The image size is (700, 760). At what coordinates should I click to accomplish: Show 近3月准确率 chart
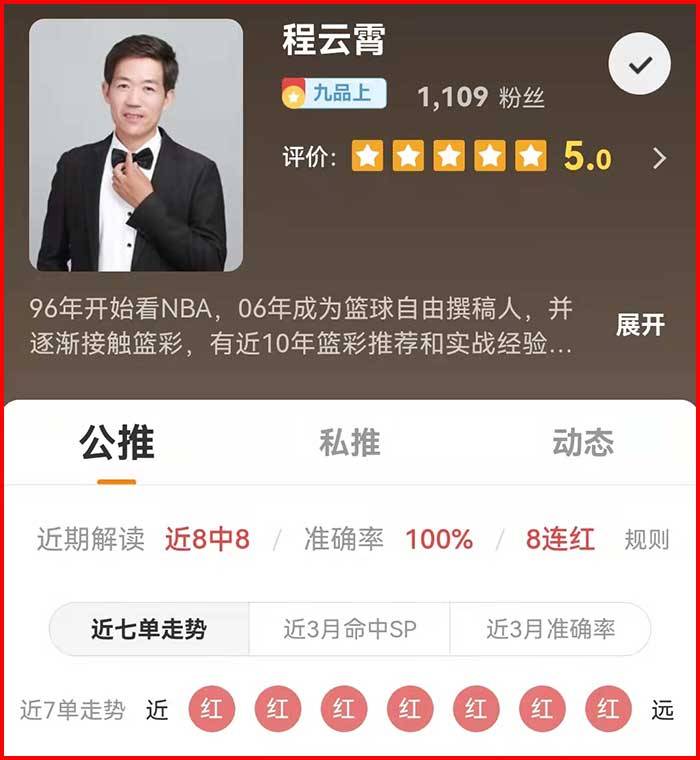click(550, 629)
